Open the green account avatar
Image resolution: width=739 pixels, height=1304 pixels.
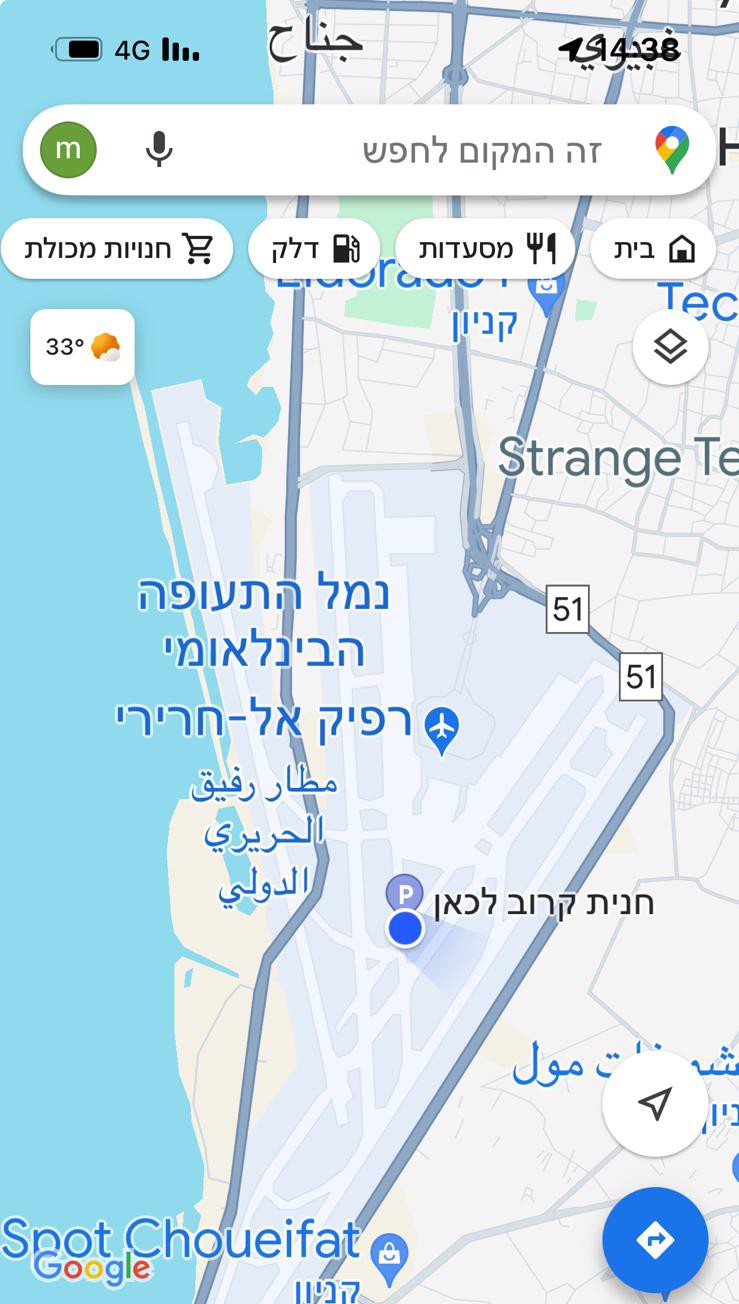pos(68,150)
